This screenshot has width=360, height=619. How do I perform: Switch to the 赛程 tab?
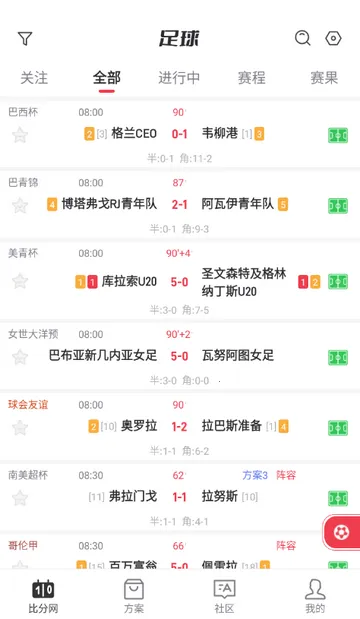coord(251,78)
